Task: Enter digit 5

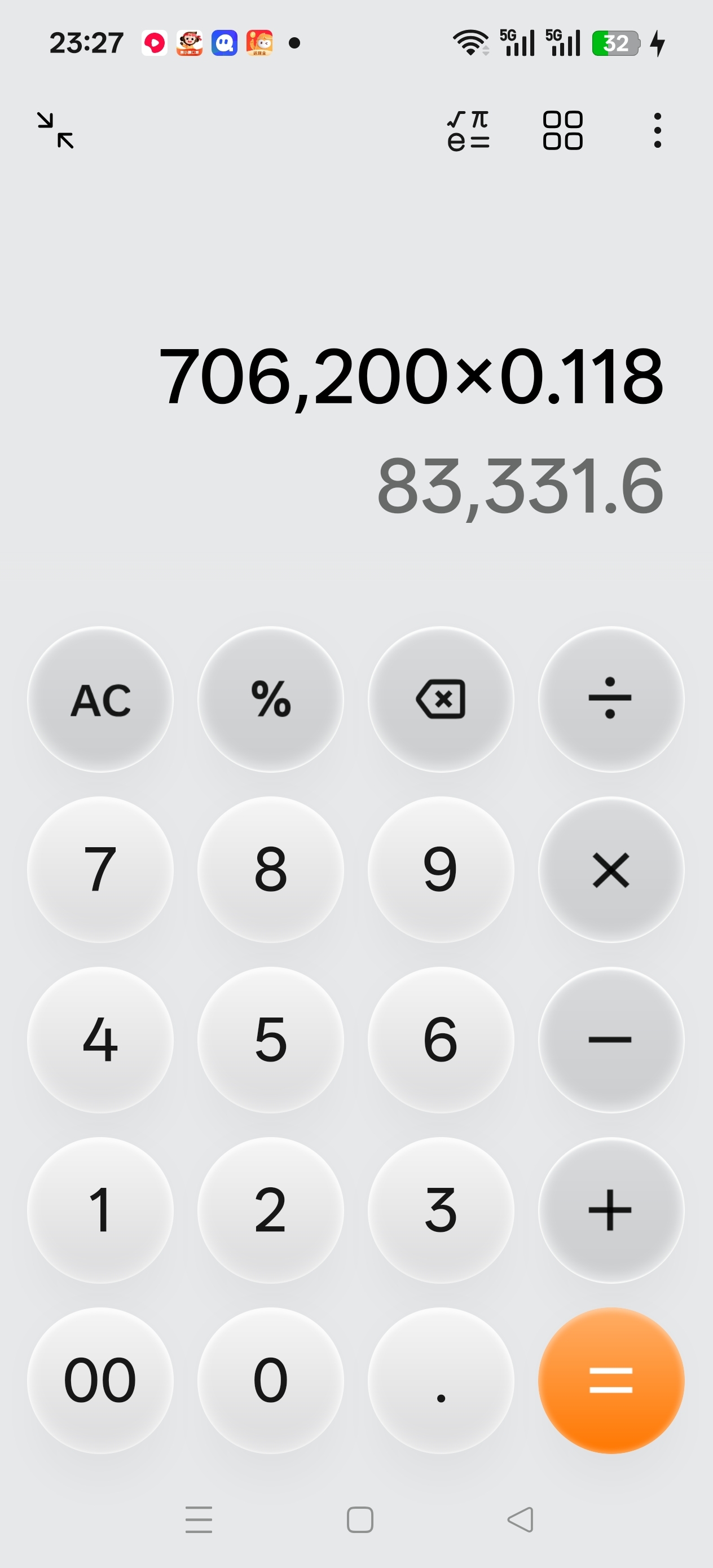Action: click(x=271, y=1040)
